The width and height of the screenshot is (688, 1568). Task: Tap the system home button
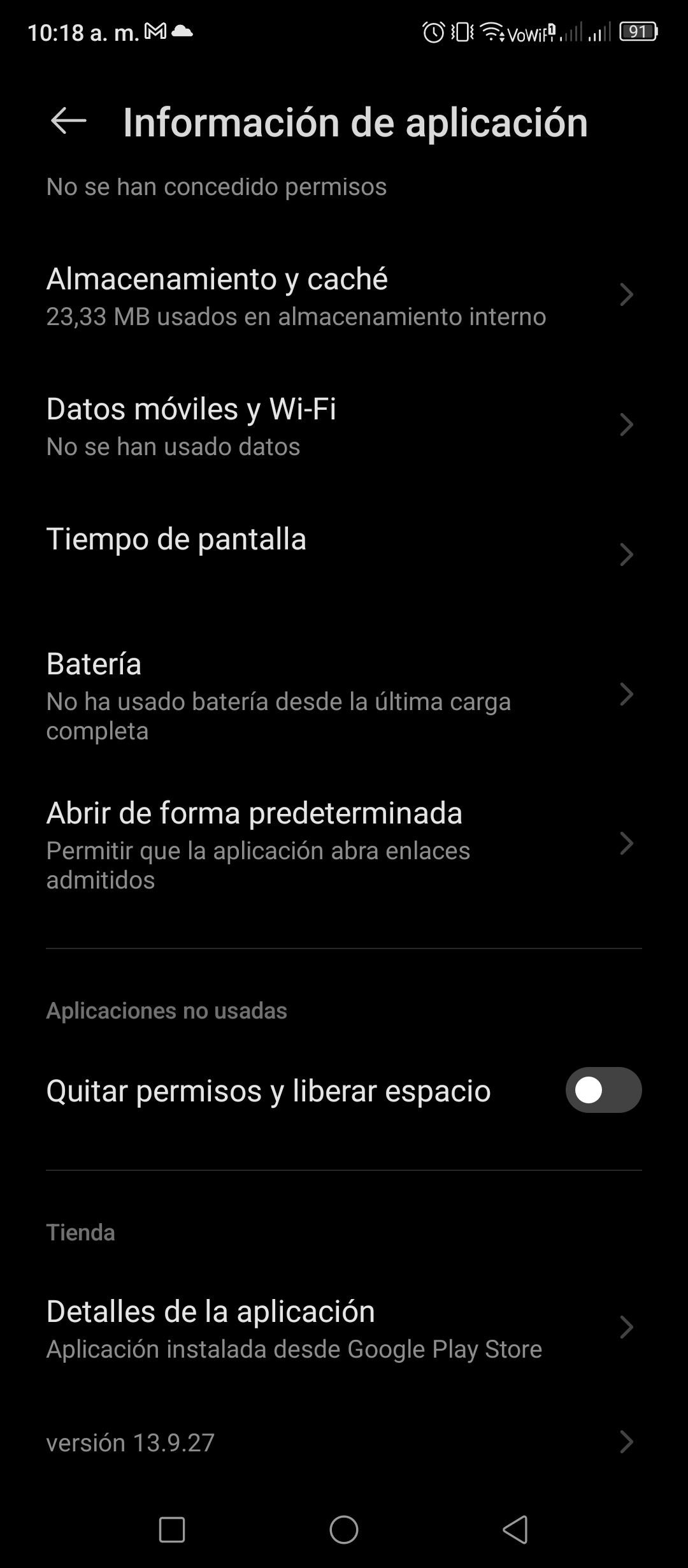[344, 1529]
